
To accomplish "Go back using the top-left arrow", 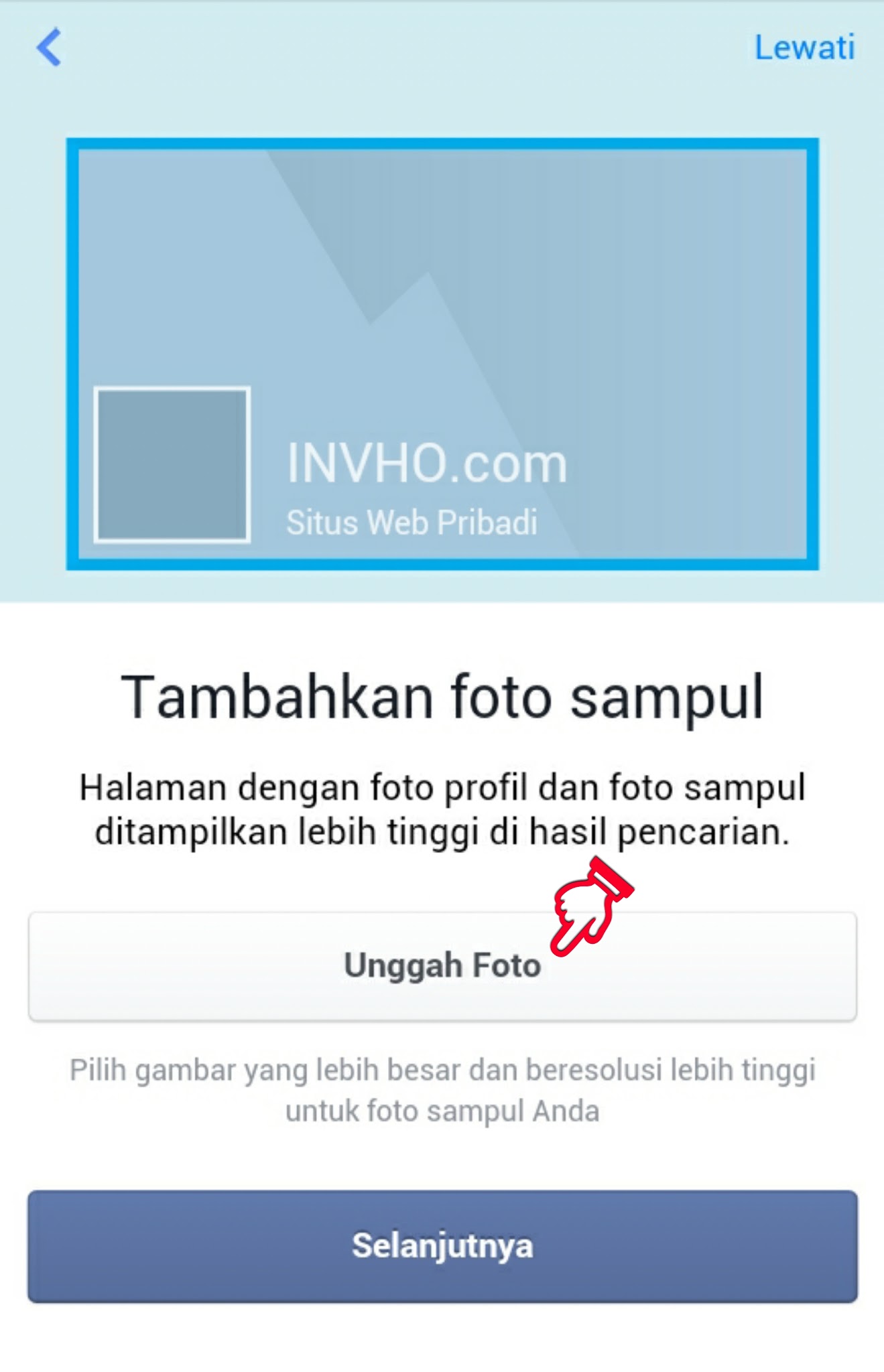I will click(49, 47).
